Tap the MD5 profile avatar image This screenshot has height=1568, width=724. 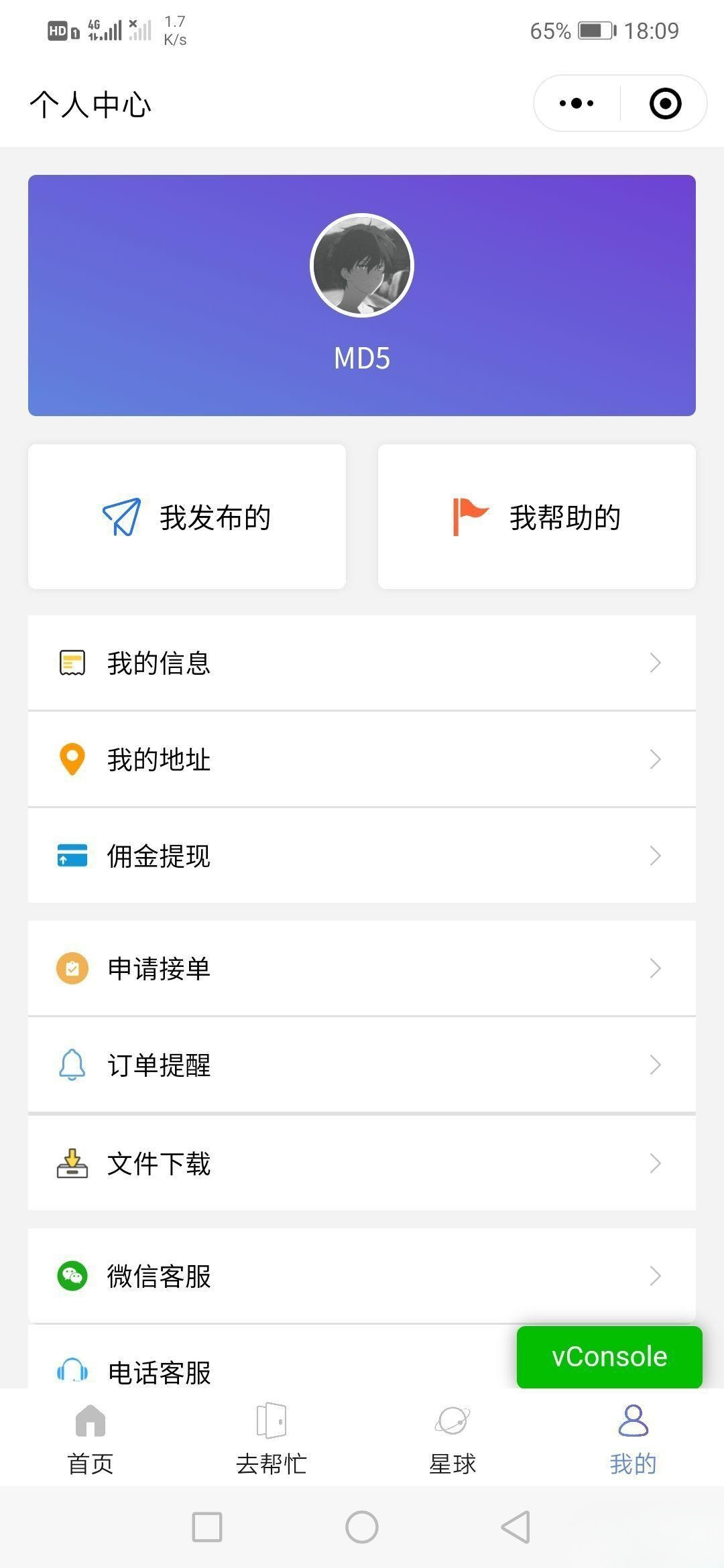[x=362, y=265]
